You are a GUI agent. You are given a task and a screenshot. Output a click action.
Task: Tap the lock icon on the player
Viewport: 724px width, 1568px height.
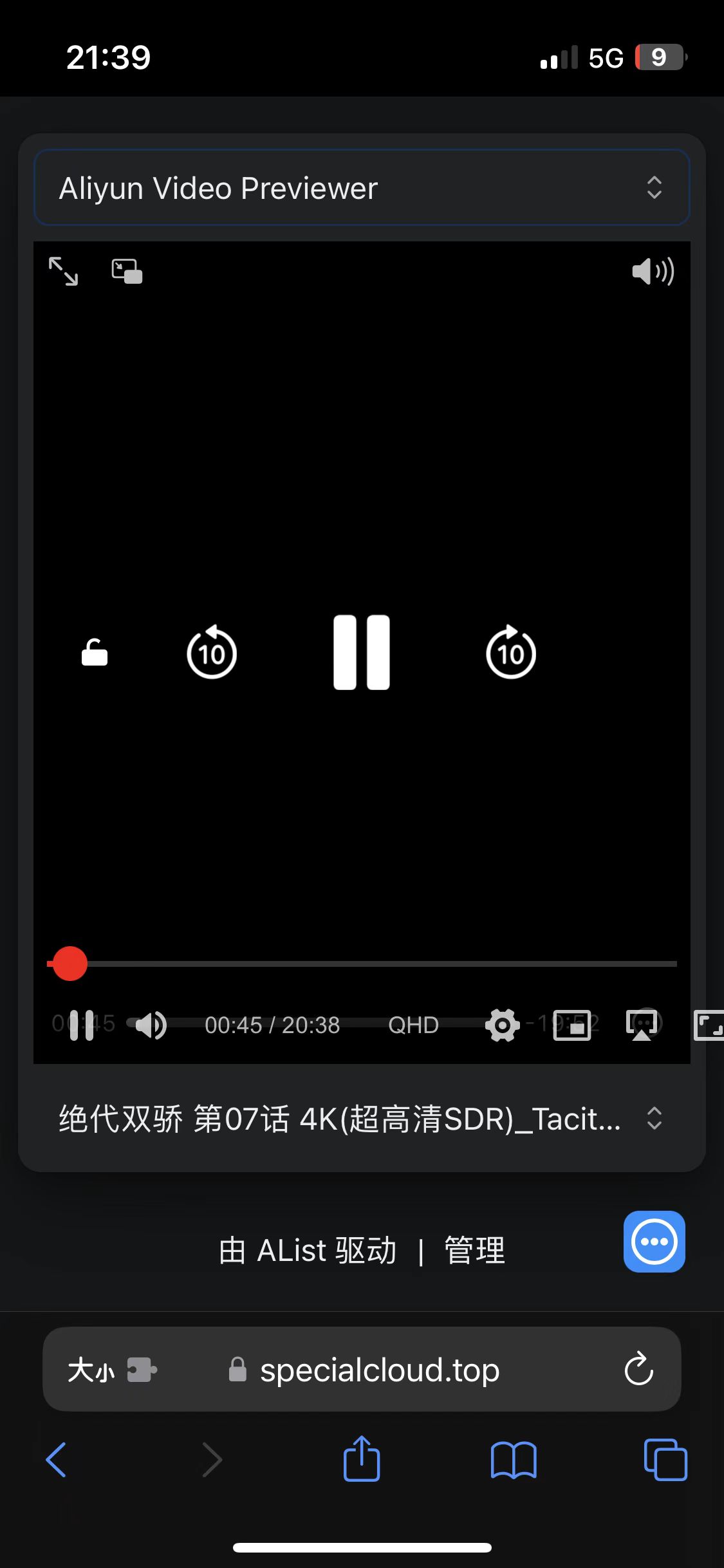(95, 652)
